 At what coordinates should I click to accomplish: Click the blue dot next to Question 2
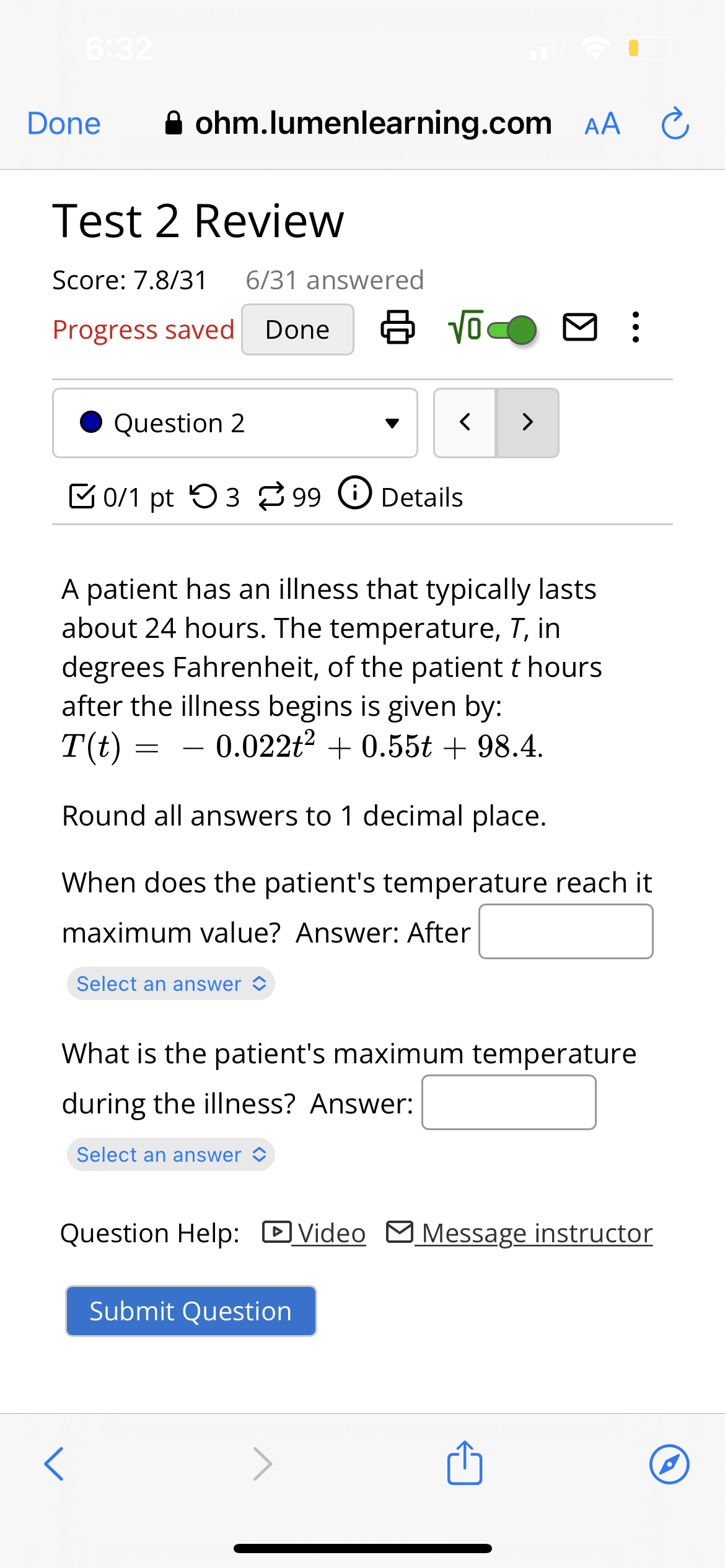coord(91,423)
